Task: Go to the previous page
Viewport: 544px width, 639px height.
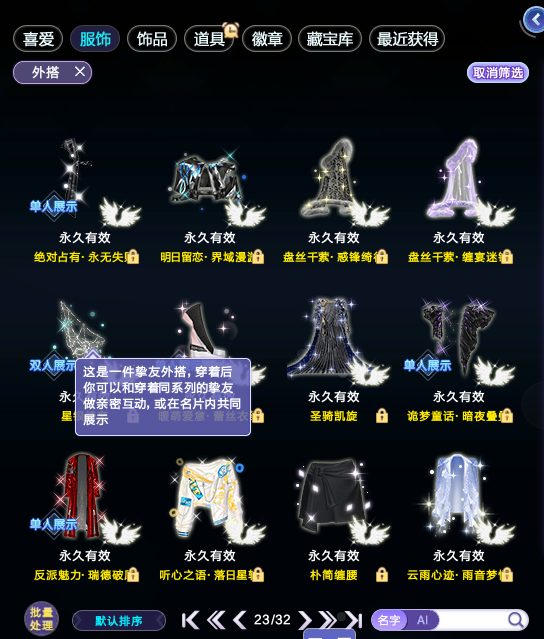Action: [240, 620]
